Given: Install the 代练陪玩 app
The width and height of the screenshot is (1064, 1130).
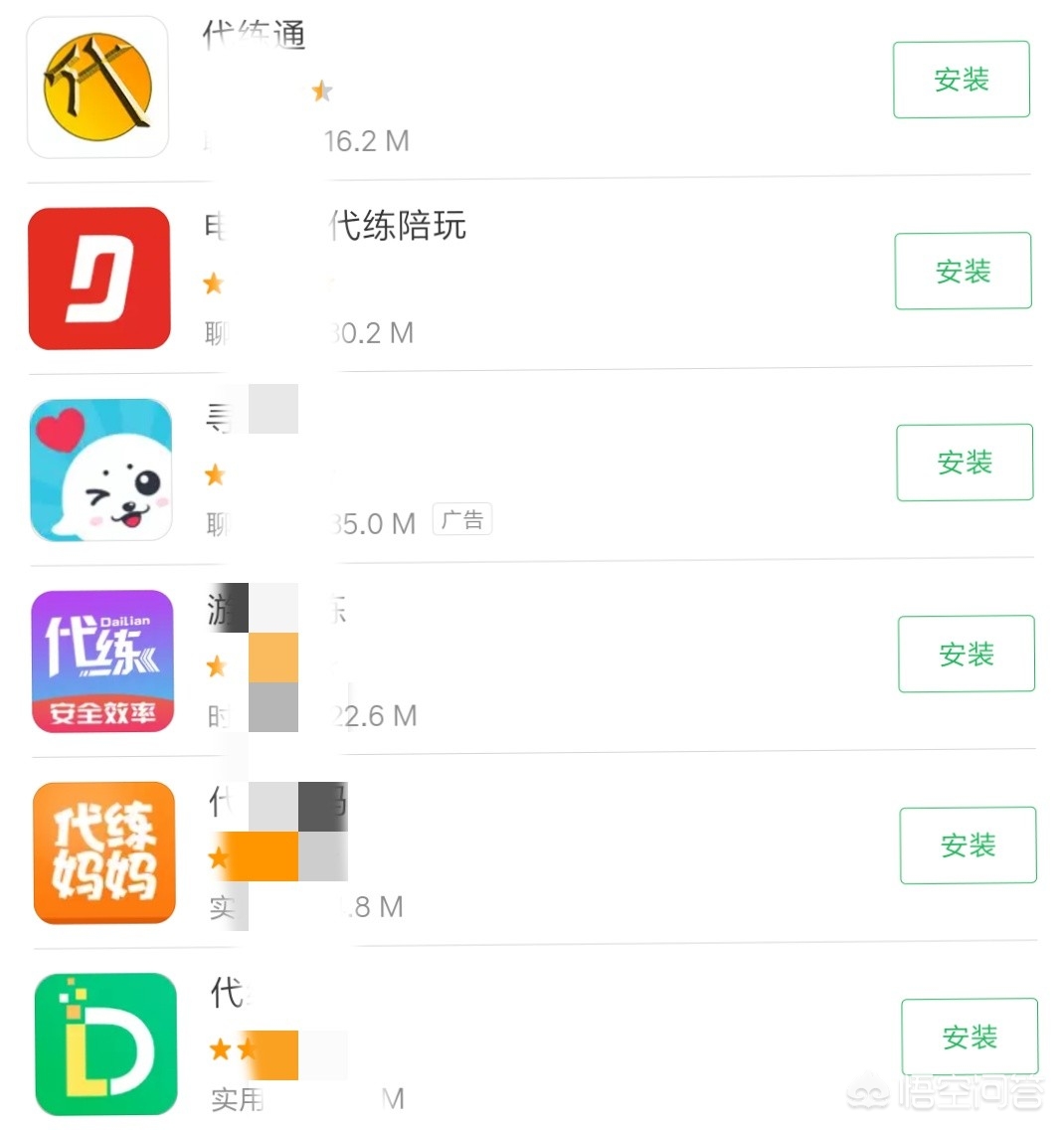Looking at the screenshot, I should pos(963,272).
